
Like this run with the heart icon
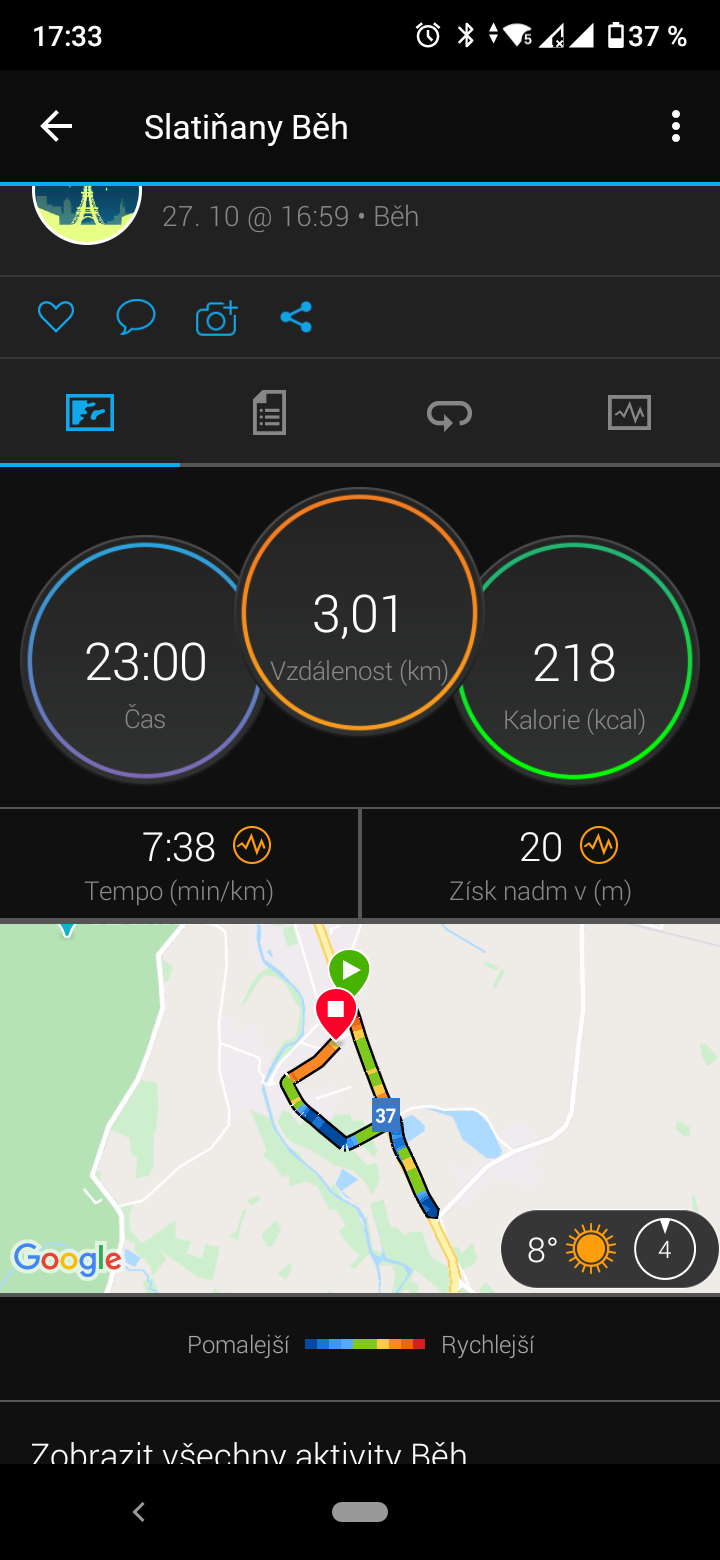[x=56, y=318]
